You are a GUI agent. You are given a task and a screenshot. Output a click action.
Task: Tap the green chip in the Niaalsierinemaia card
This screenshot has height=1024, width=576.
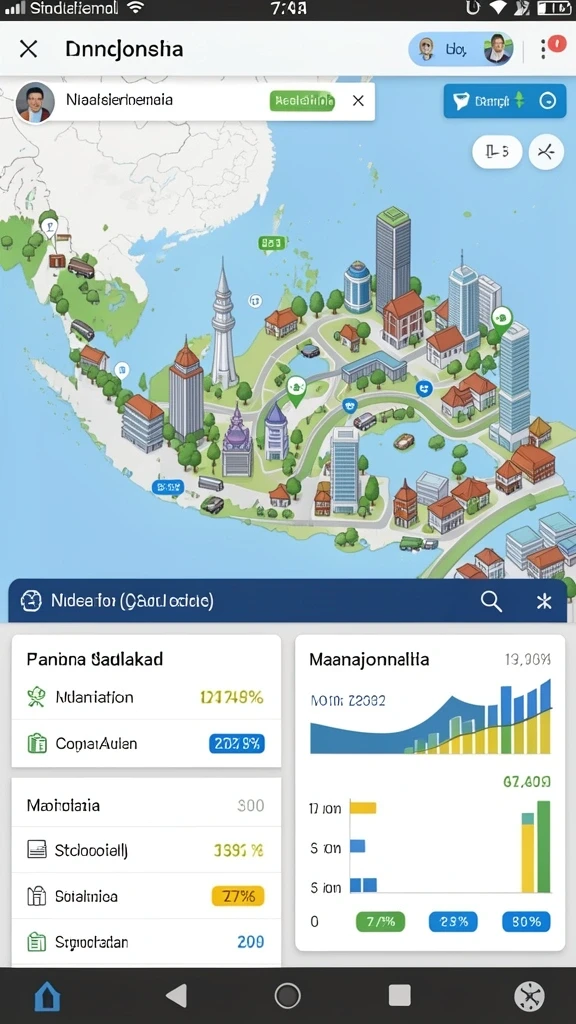302,101
